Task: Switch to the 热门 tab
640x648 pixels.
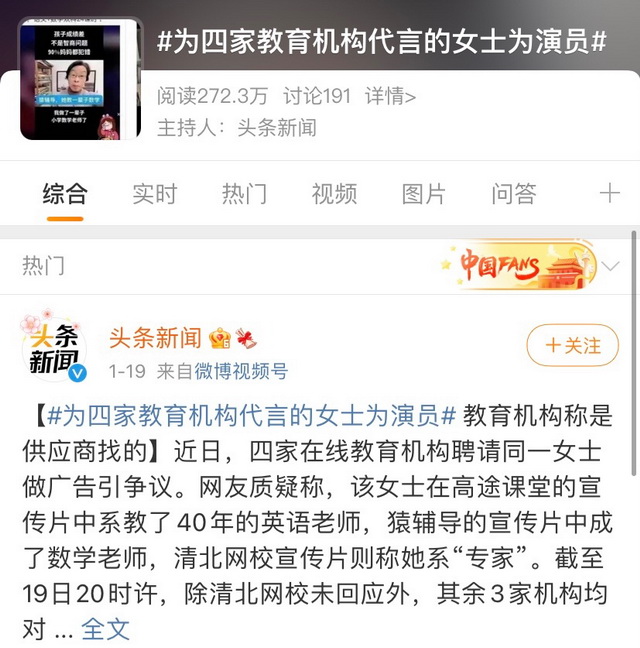Action: coord(244,193)
